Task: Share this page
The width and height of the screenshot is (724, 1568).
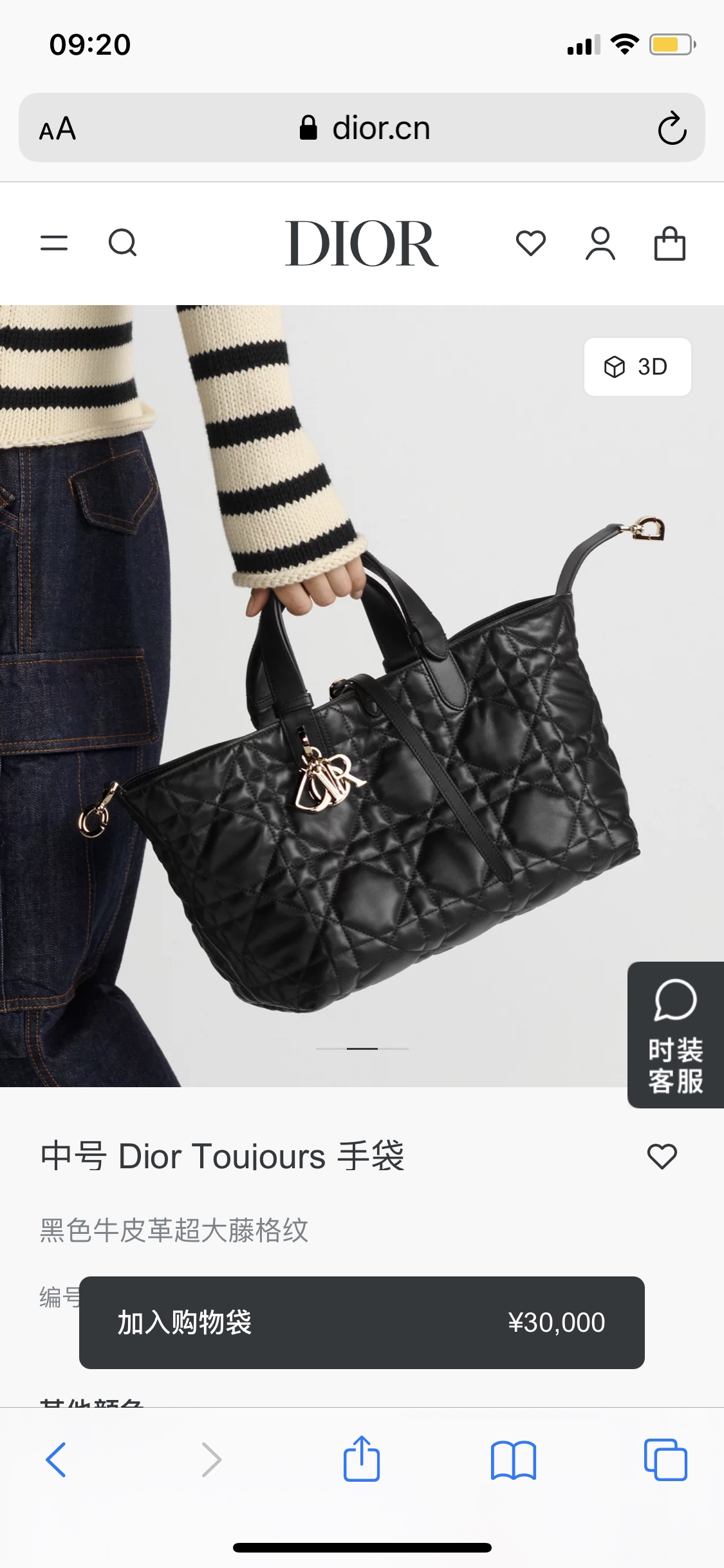Action: point(362,1459)
